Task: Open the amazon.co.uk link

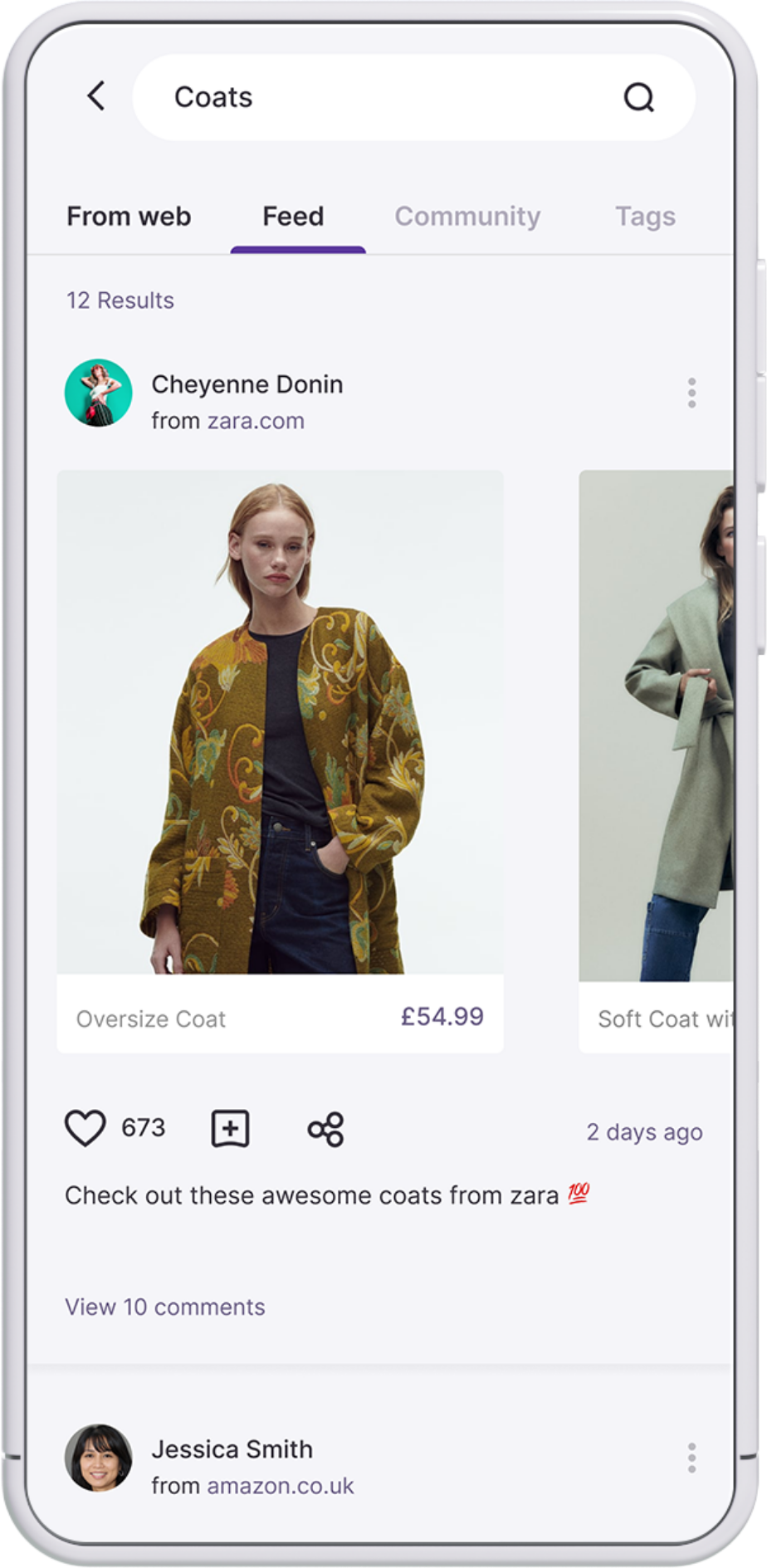Action: [x=281, y=1486]
